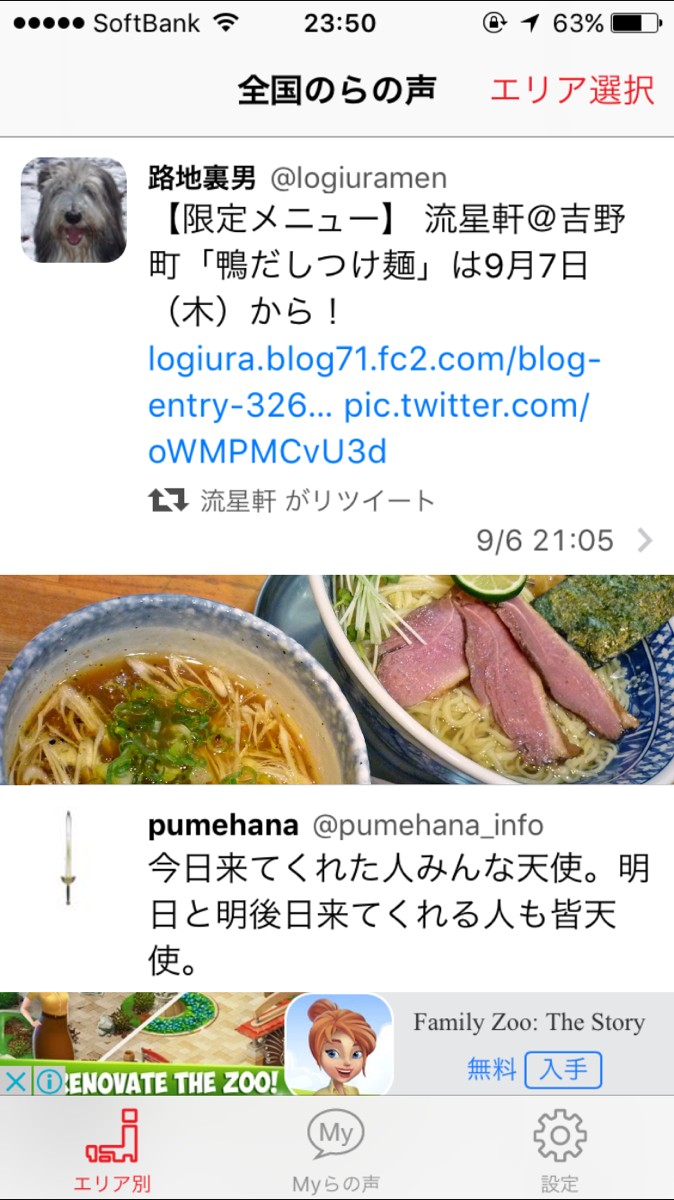674x1200 pixels.
Task: Open エリア選択 area selection
Action: pyautogui.click(x=572, y=90)
